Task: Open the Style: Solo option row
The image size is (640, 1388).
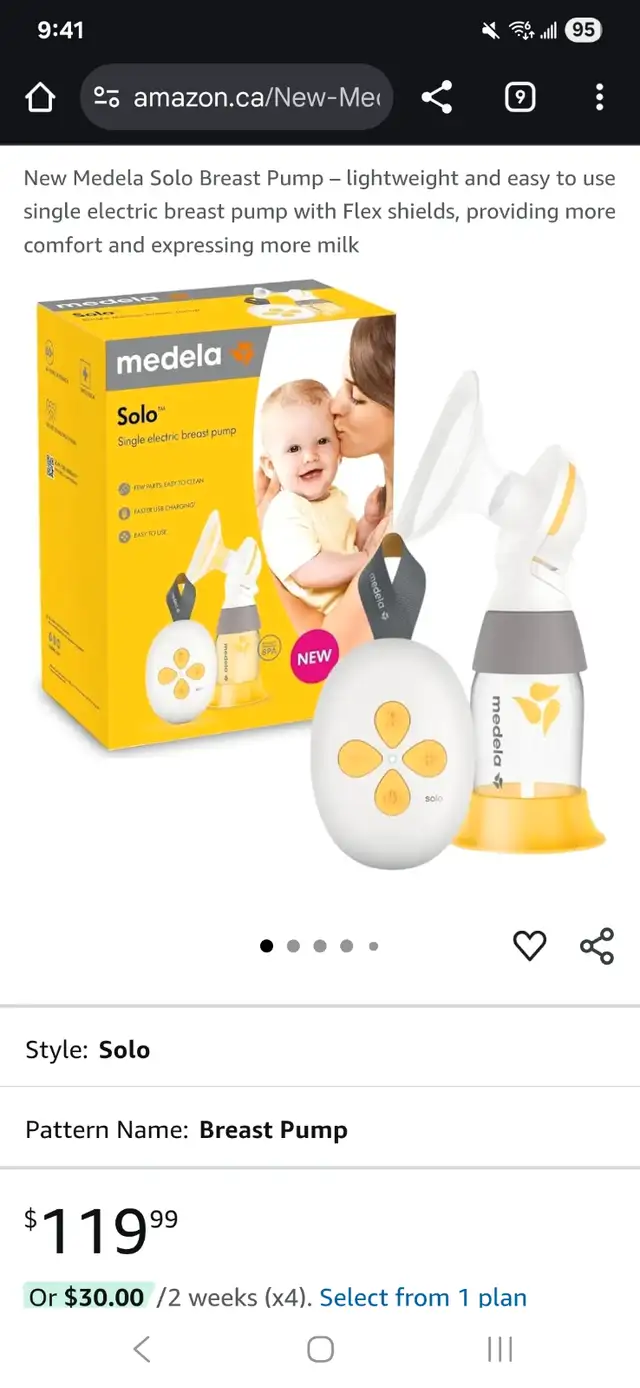Action: click(320, 1049)
